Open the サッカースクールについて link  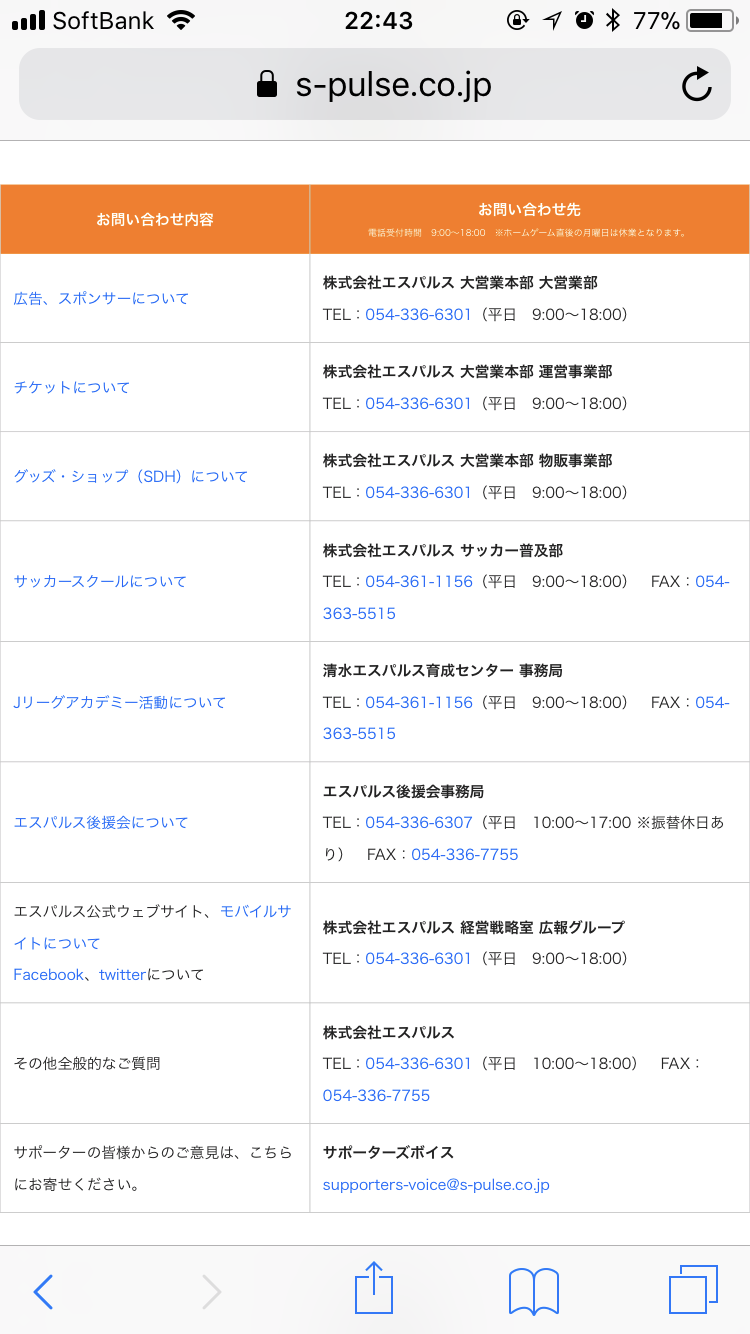100,581
